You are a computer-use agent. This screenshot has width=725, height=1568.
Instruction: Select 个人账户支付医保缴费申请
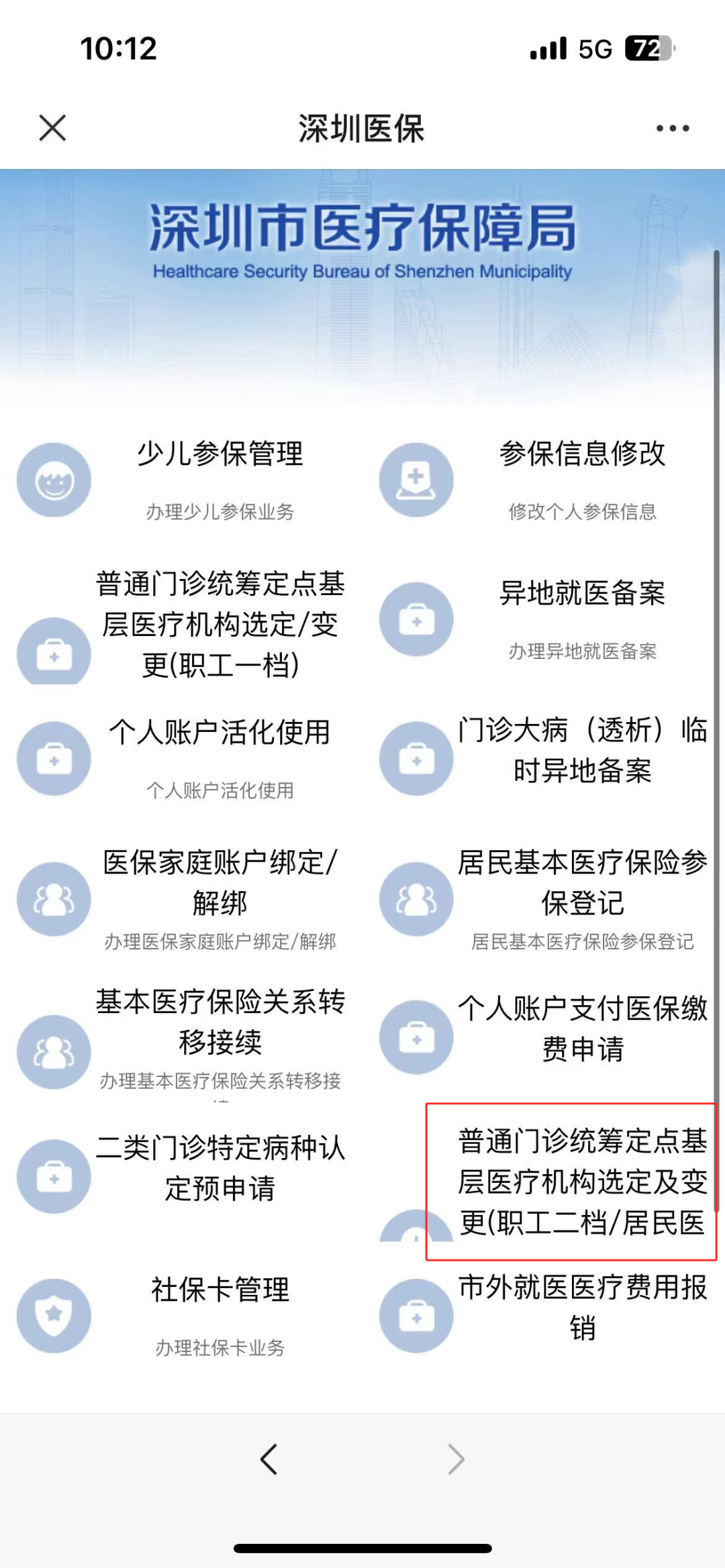coord(582,1028)
